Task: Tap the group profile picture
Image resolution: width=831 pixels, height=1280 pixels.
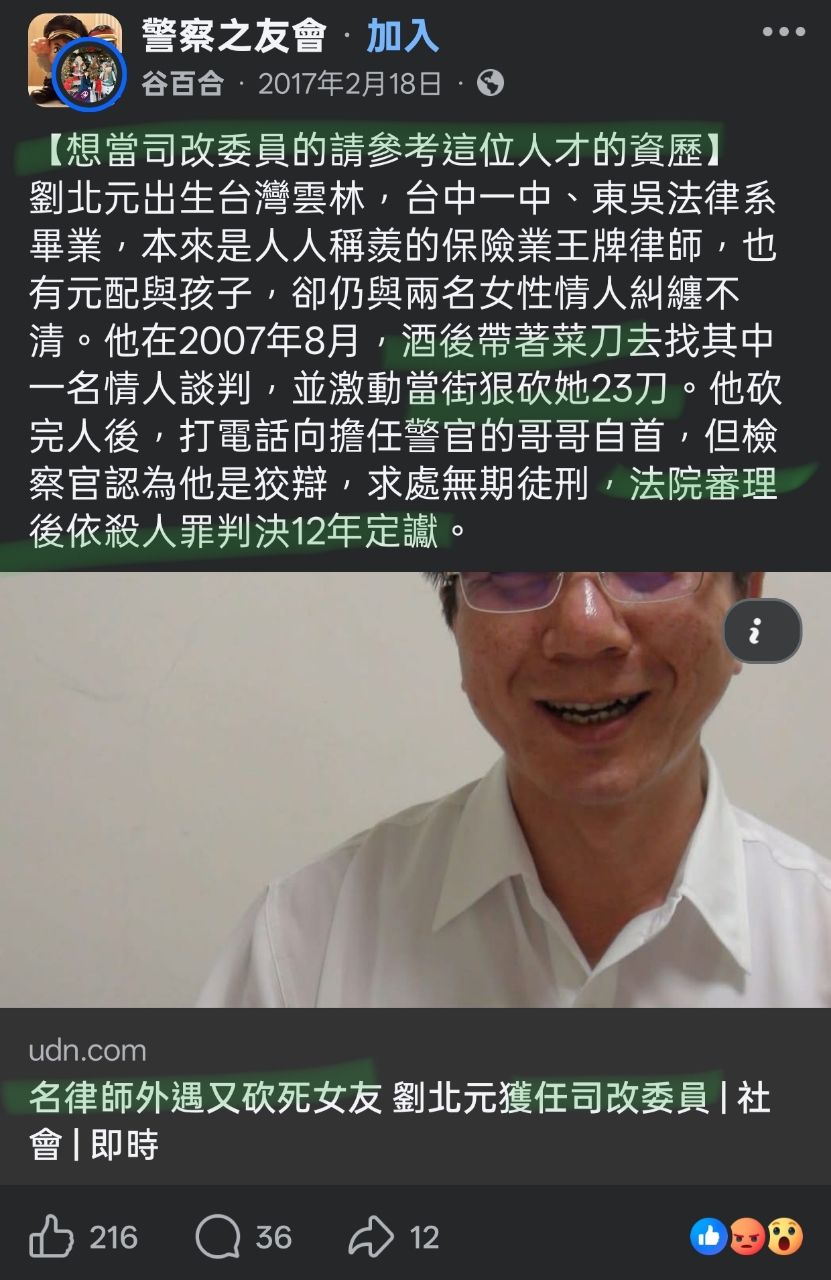Action: (x=75, y=60)
